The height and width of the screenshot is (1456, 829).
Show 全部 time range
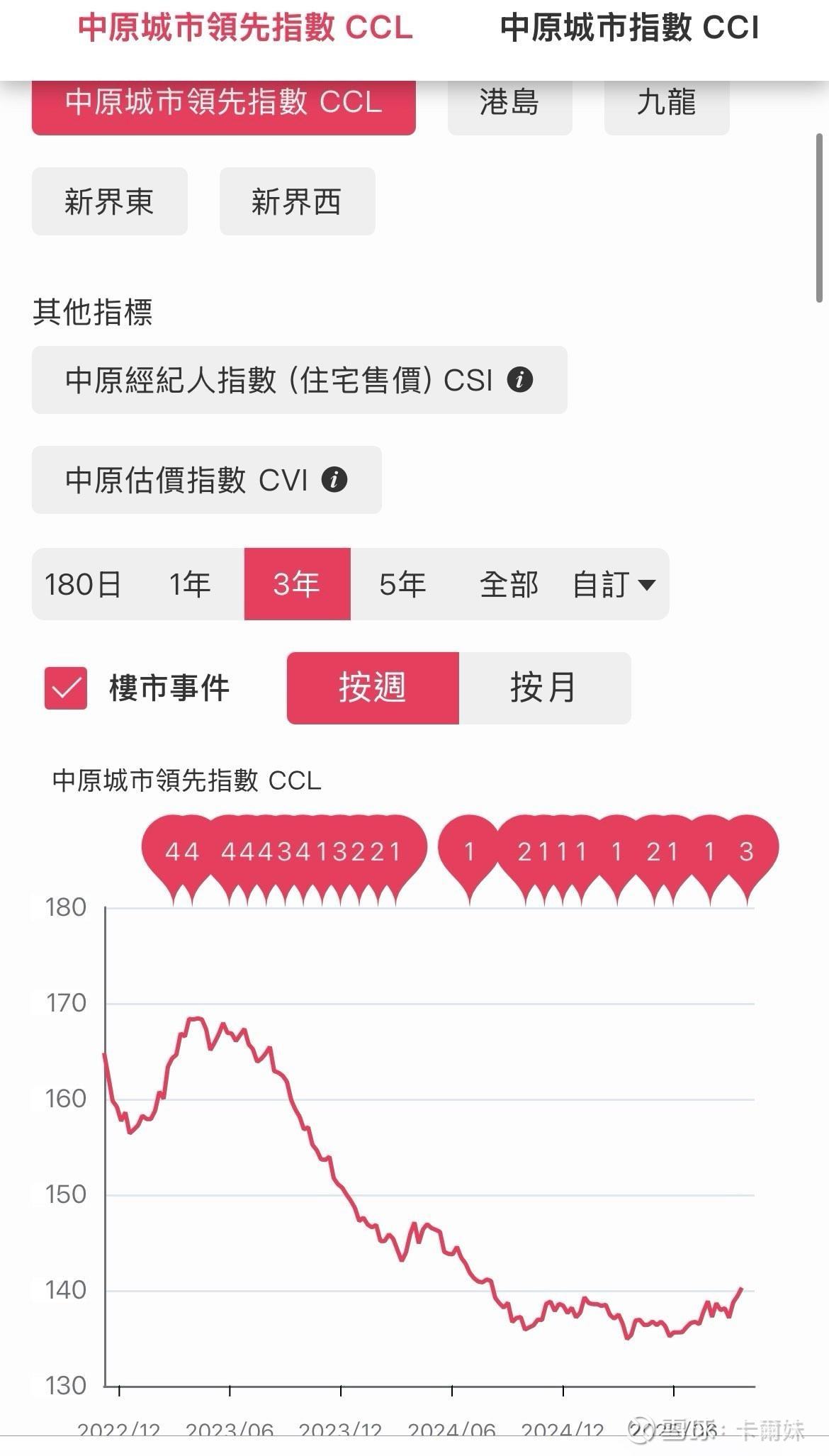click(x=509, y=584)
